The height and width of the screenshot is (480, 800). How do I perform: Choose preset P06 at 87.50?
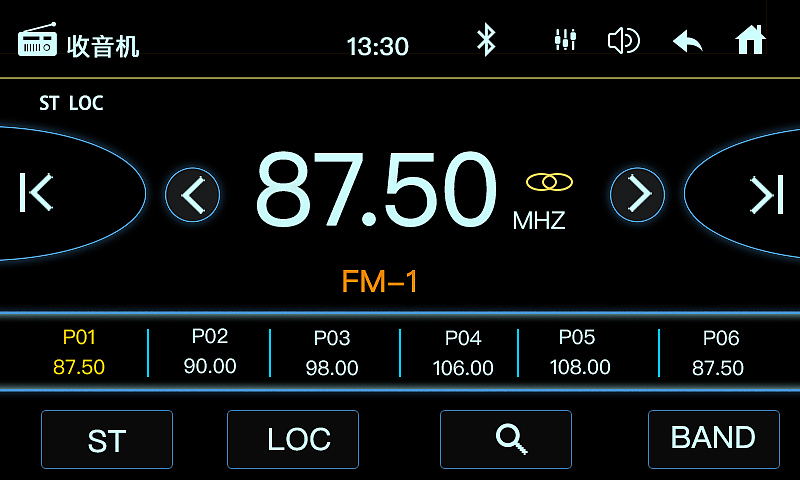pyautogui.click(x=720, y=353)
